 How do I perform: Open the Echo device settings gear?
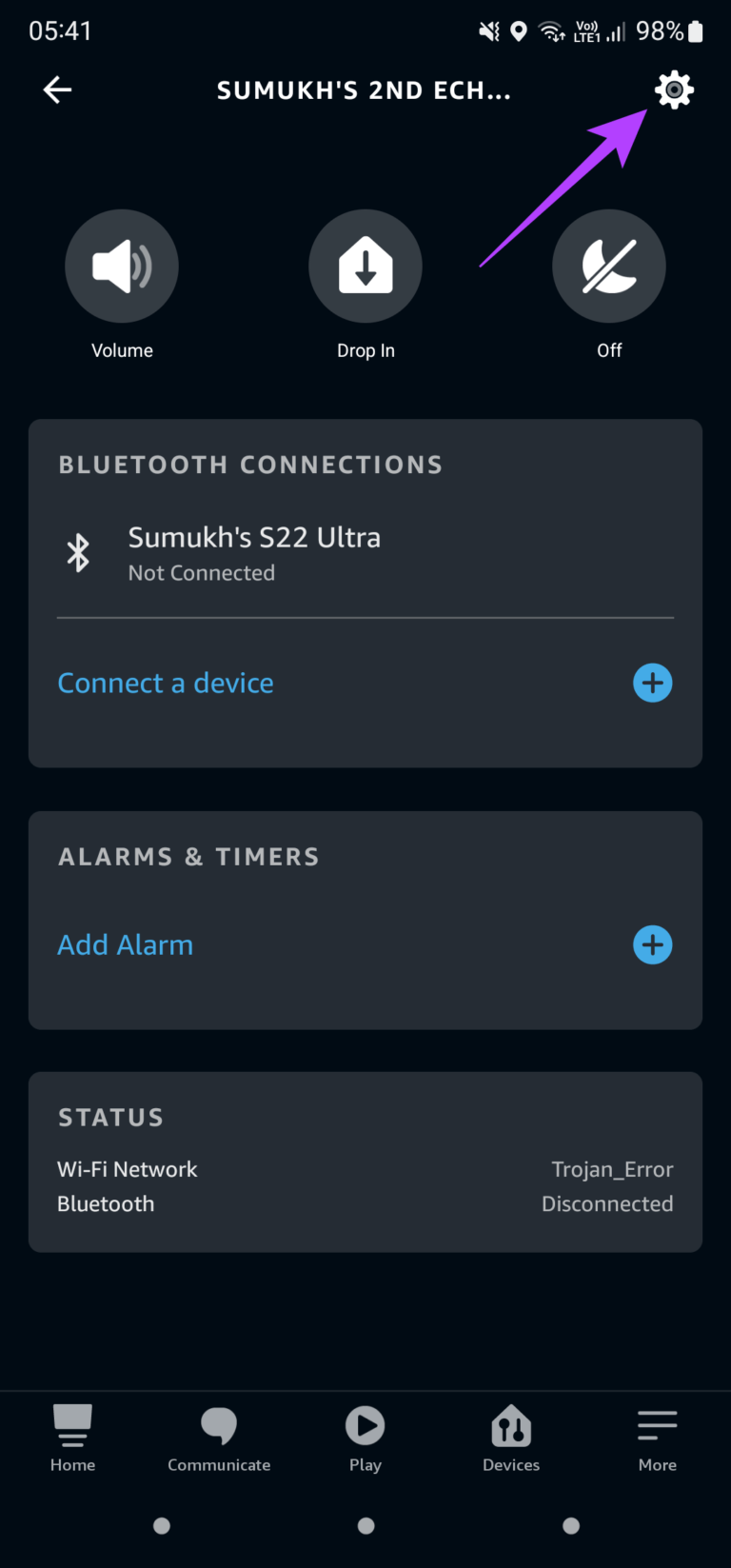674,89
